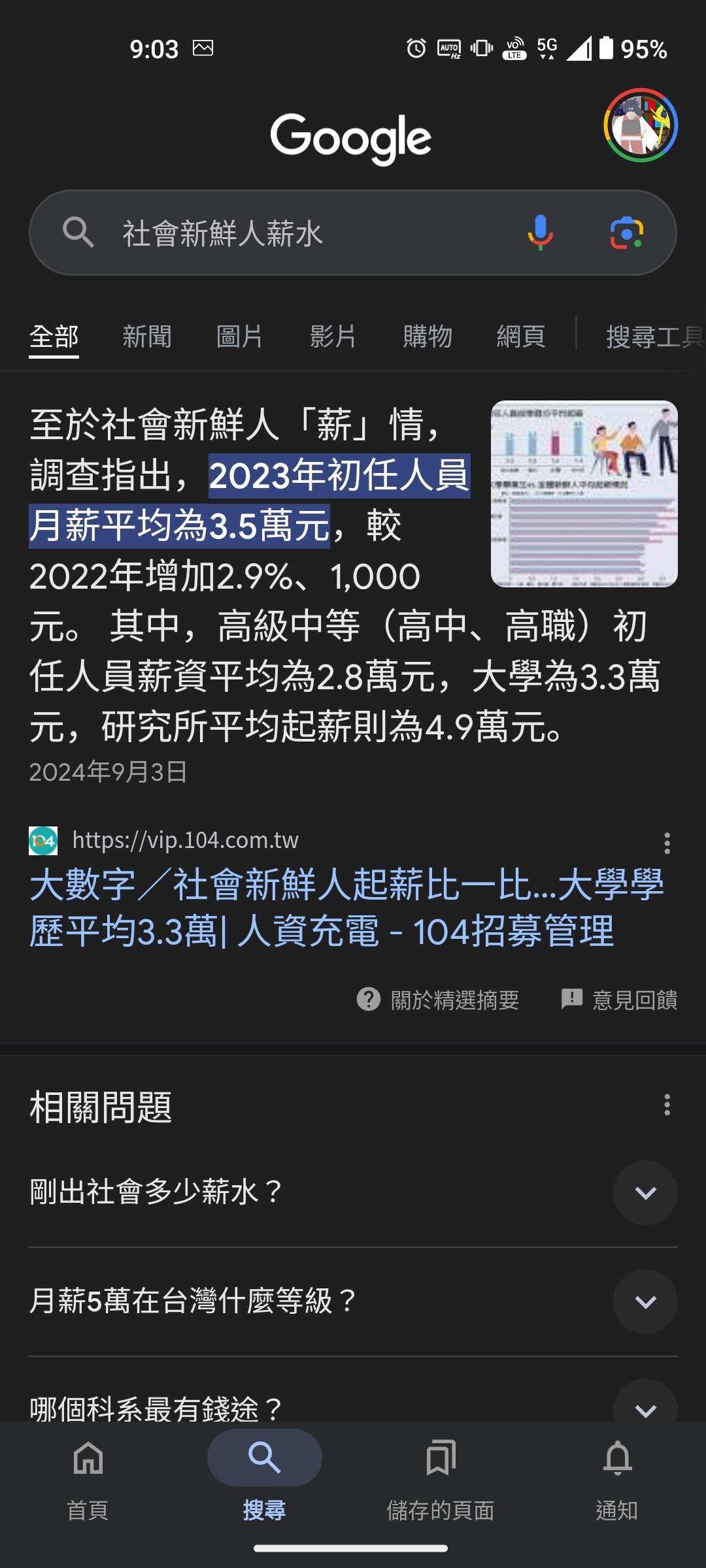Tap 關於精選摘要 info link
Viewport: 706px width, 1568px height.
[438, 1000]
